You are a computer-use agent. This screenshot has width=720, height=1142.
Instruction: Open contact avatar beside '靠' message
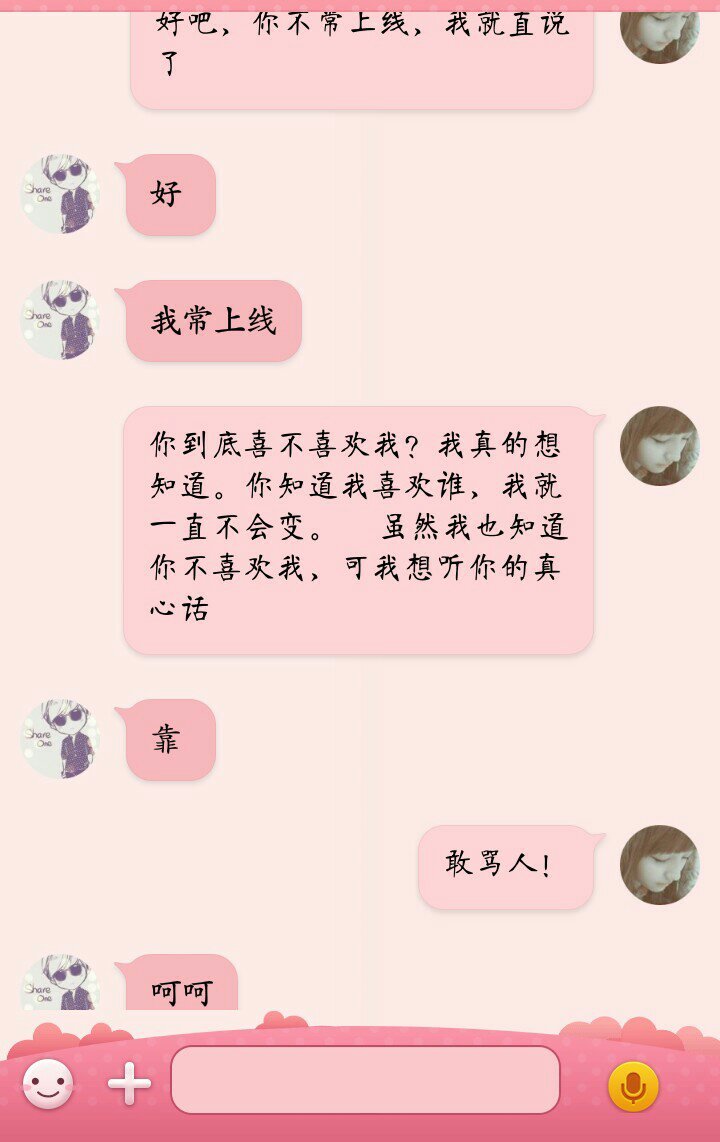(61, 739)
